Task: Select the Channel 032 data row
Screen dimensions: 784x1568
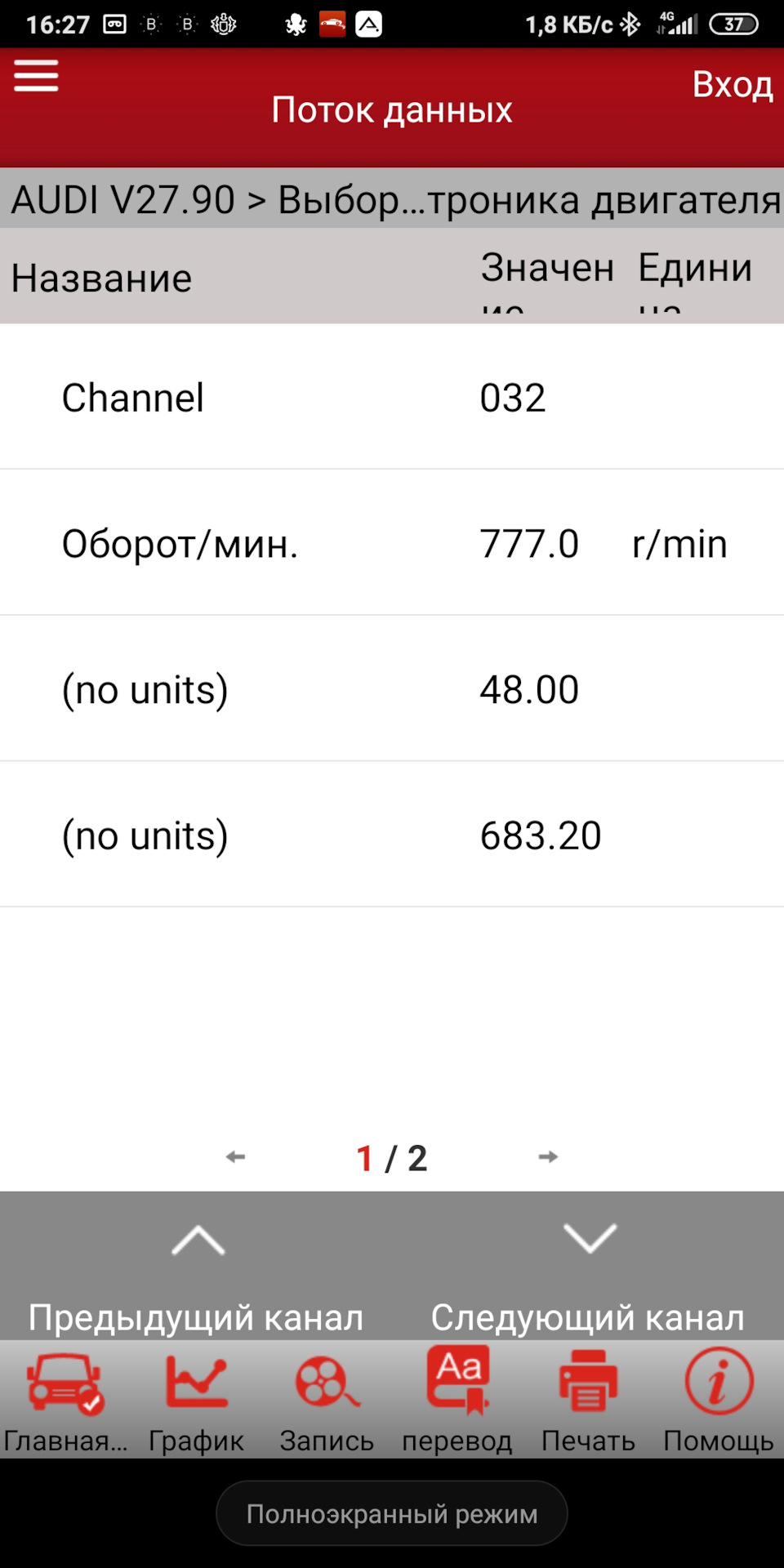Action: tap(392, 398)
